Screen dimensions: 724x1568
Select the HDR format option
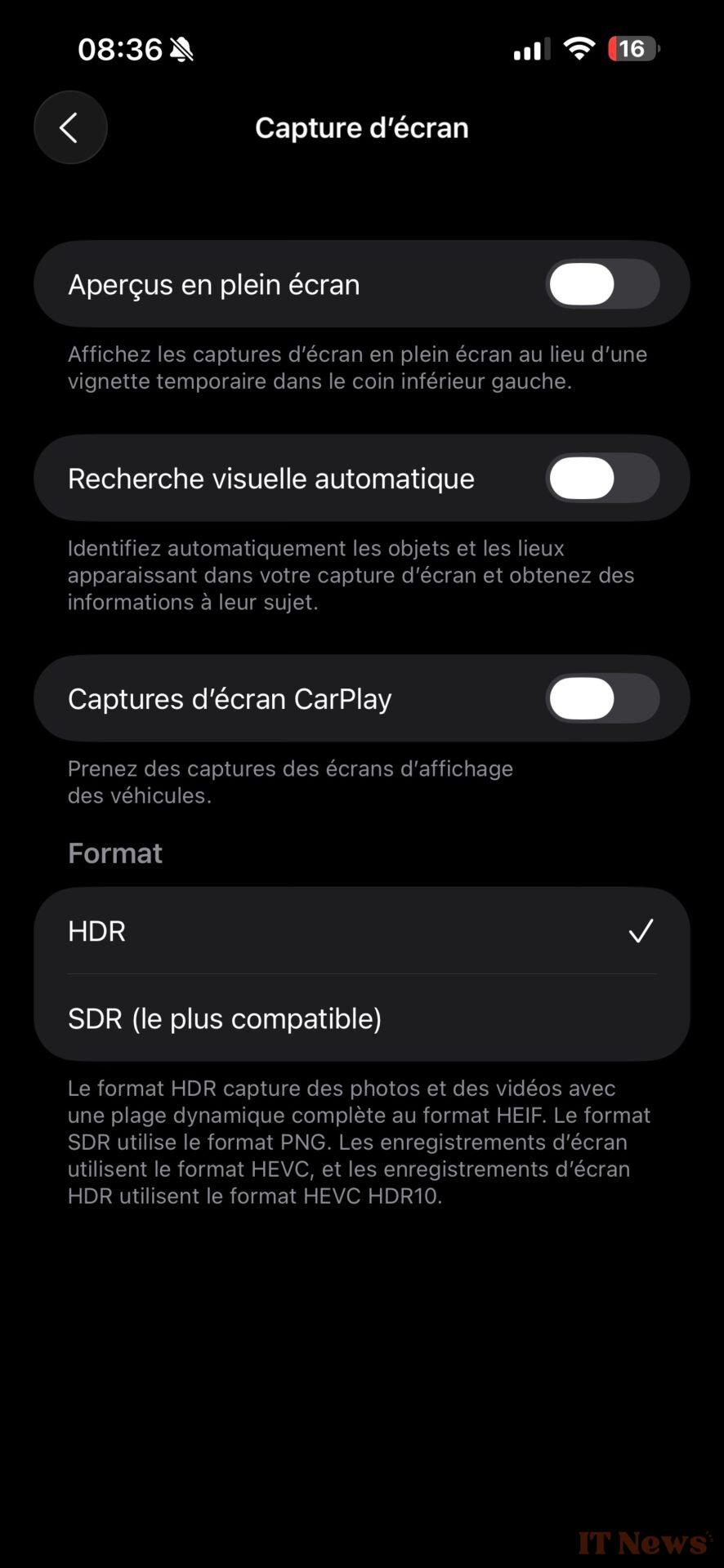point(362,931)
